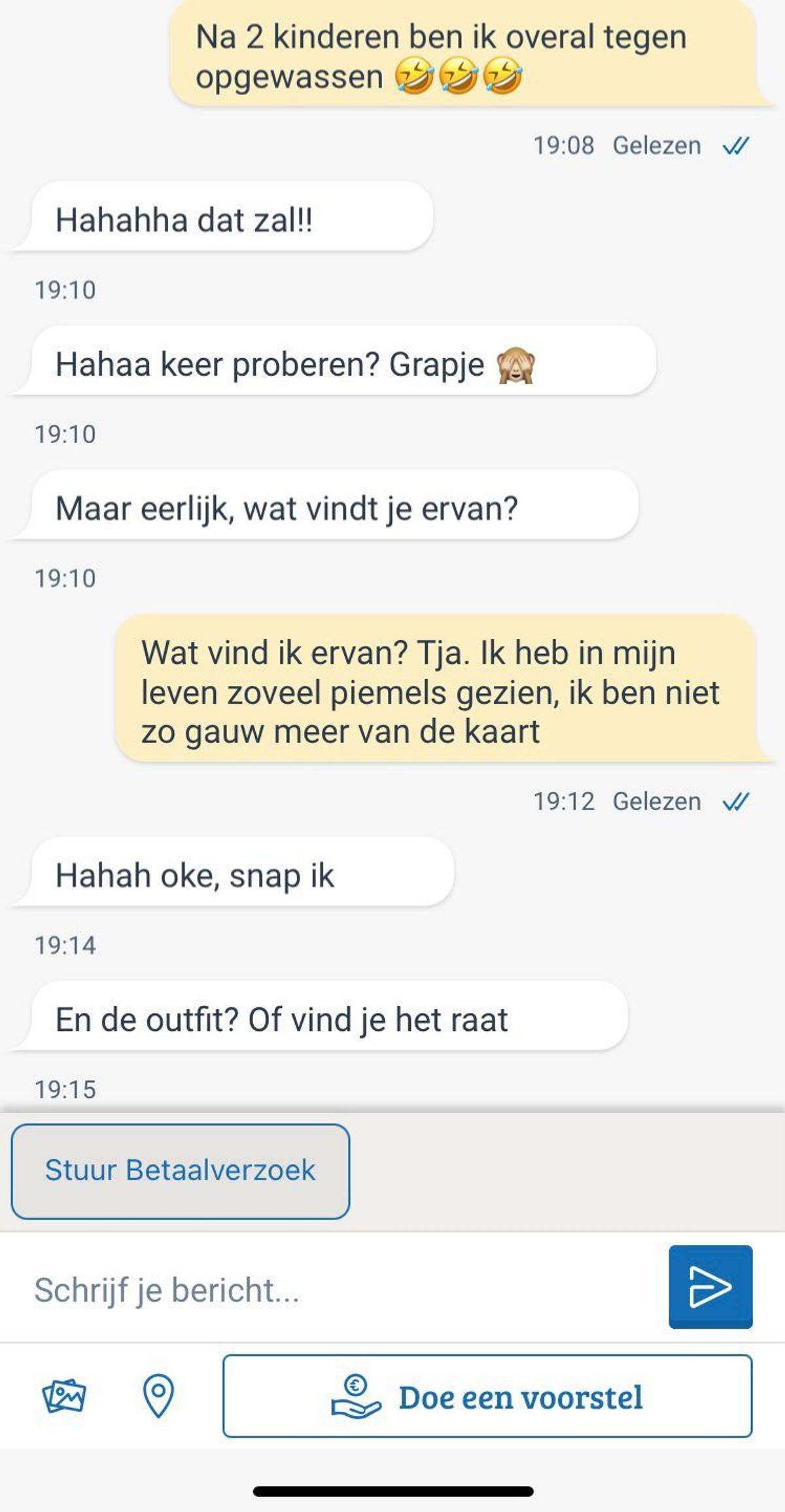785x1512 pixels.
Task: Tap the Stuur Betaalverzoek button
Action: point(180,1171)
